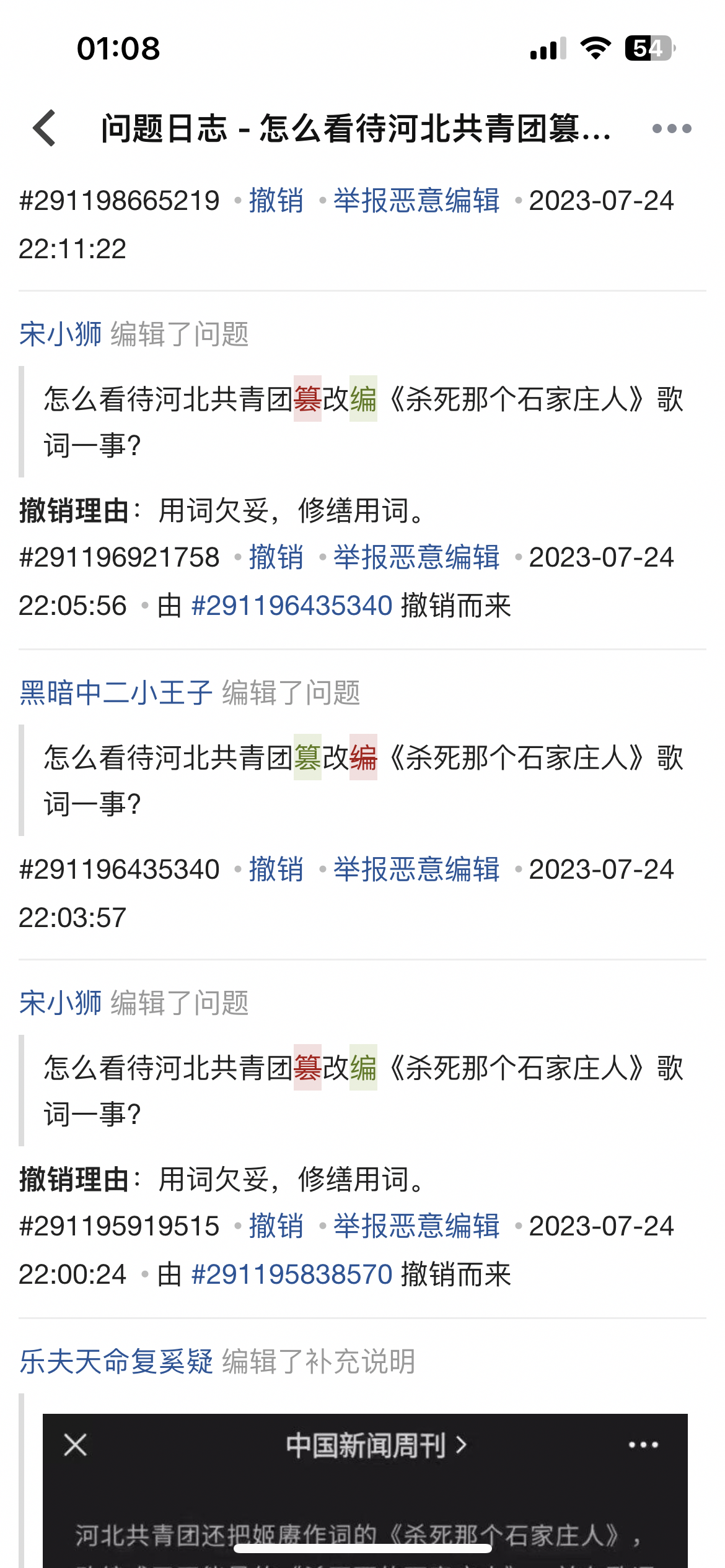Image resolution: width=725 pixels, height=1568 pixels.
Task: Tap 举报恶意编辑 for edit #291196435340
Action: (416, 869)
